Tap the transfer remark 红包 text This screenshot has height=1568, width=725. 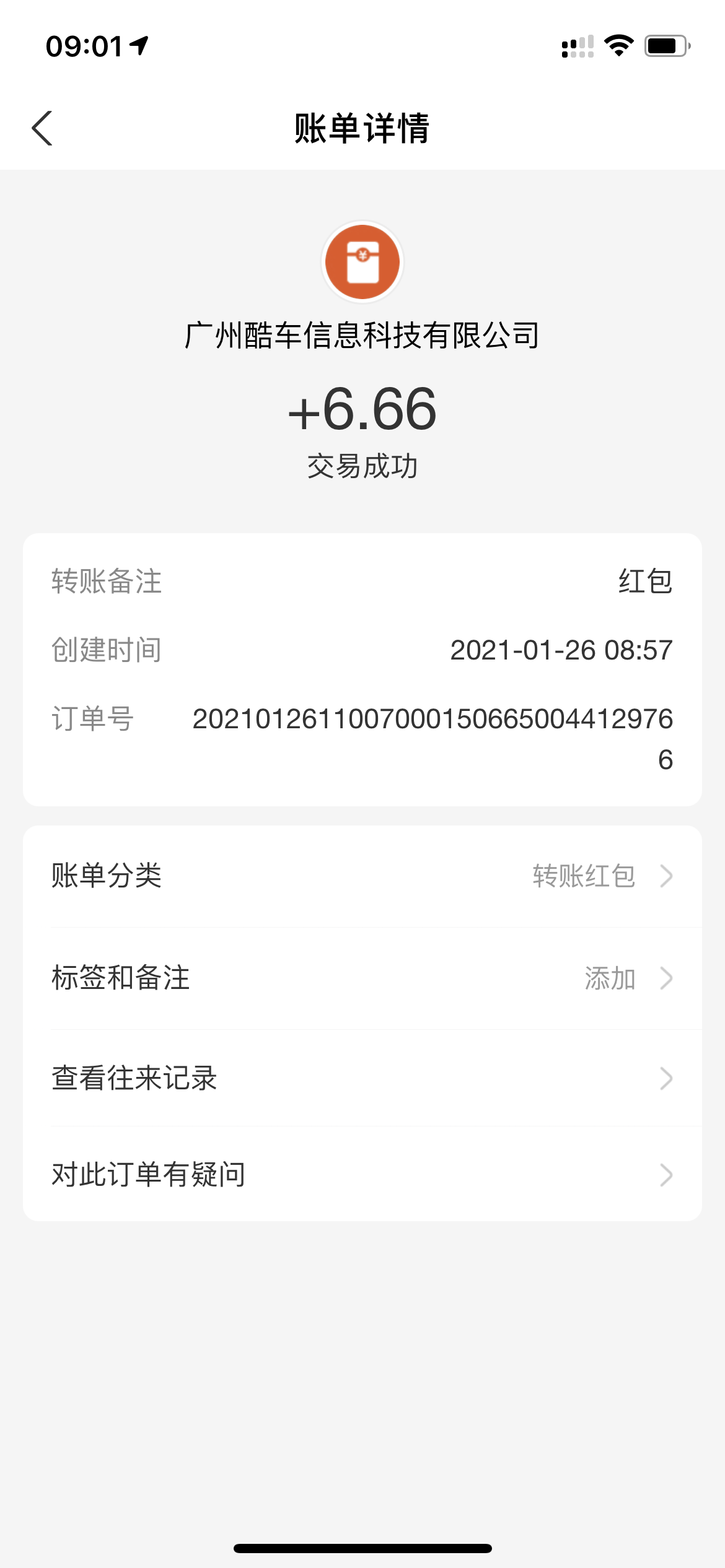(x=646, y=581)
